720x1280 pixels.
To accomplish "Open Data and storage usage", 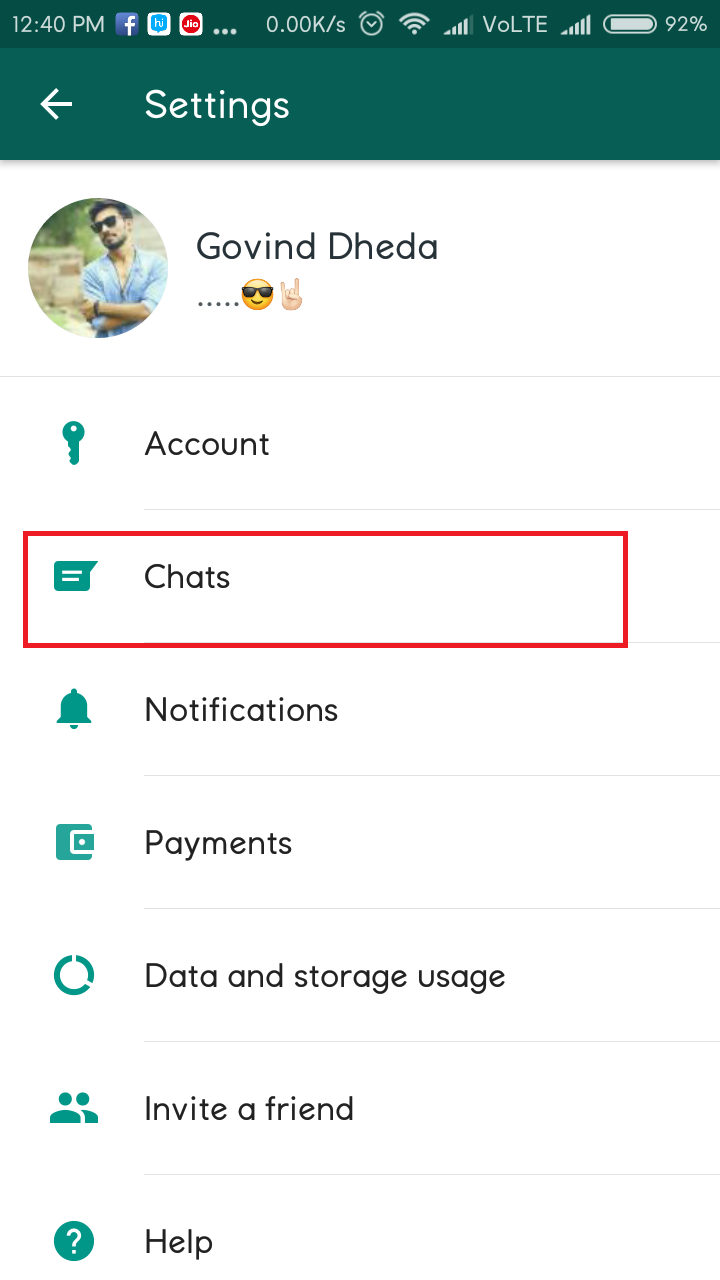I will [x=324, y=976].
